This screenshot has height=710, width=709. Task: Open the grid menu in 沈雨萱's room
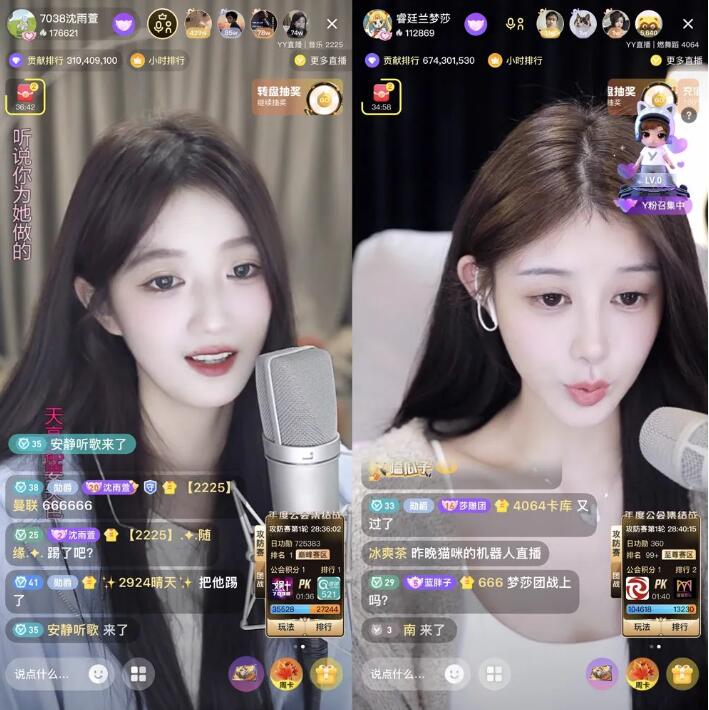[138, 674]
